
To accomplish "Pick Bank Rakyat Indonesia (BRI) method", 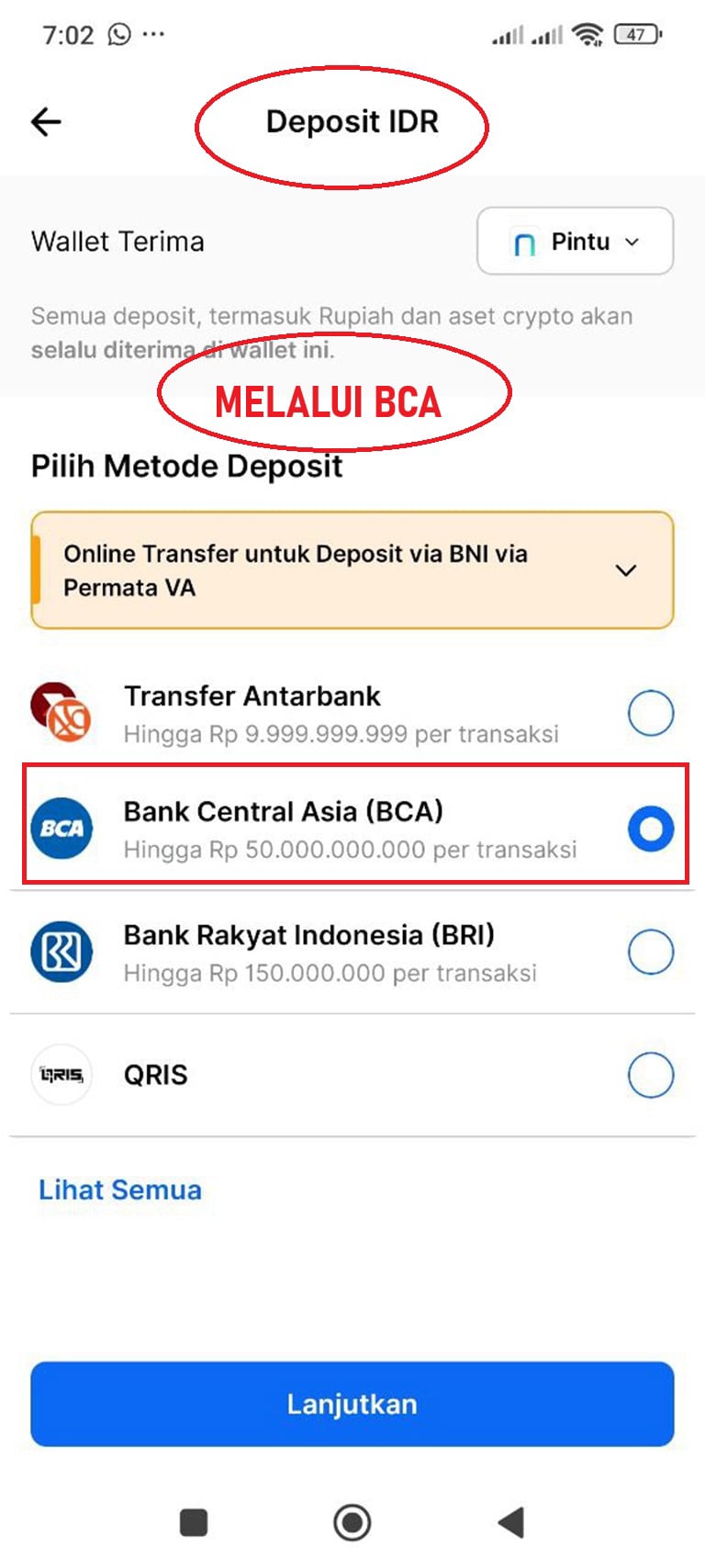I will (x=650, y=952).
